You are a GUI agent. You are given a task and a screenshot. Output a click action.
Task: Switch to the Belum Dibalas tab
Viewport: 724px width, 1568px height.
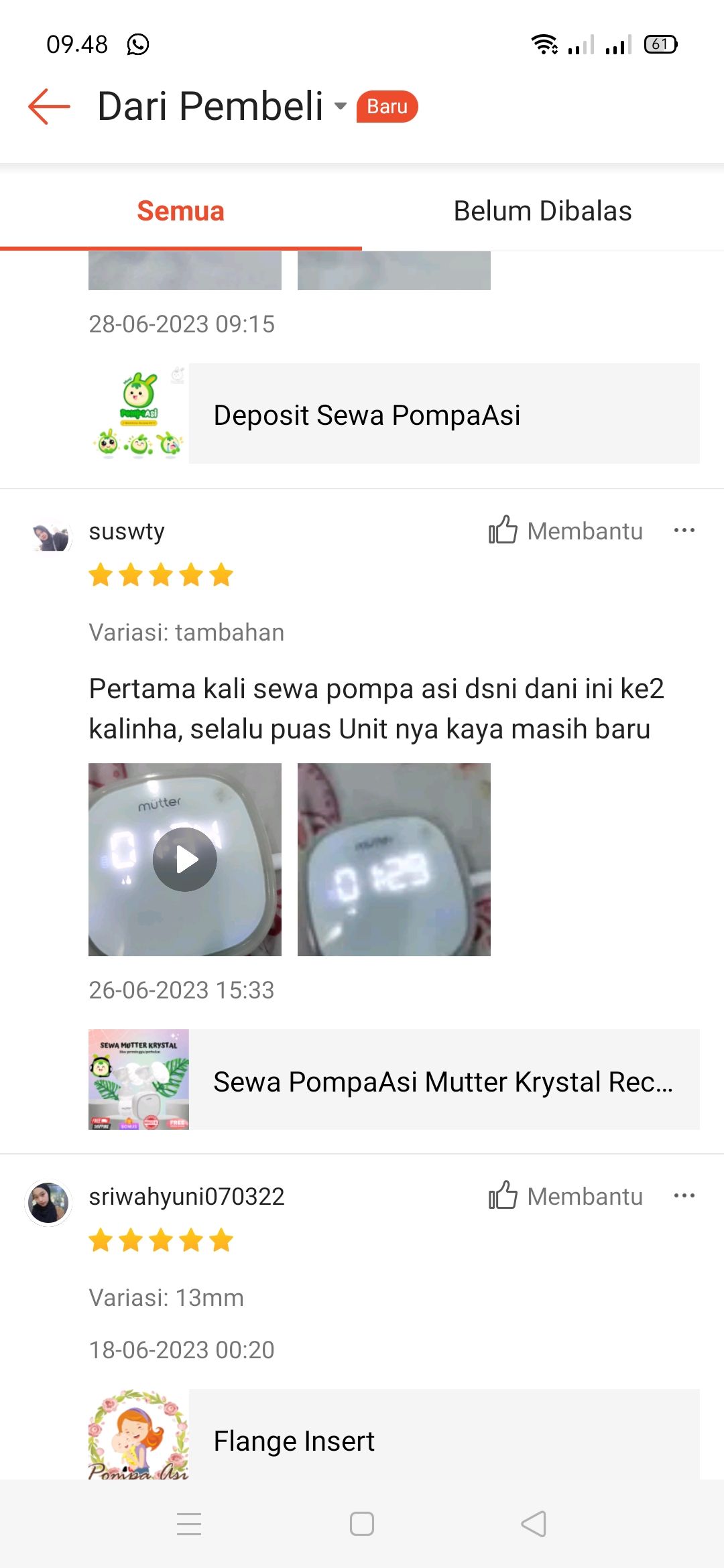click(x=542, y=211)
